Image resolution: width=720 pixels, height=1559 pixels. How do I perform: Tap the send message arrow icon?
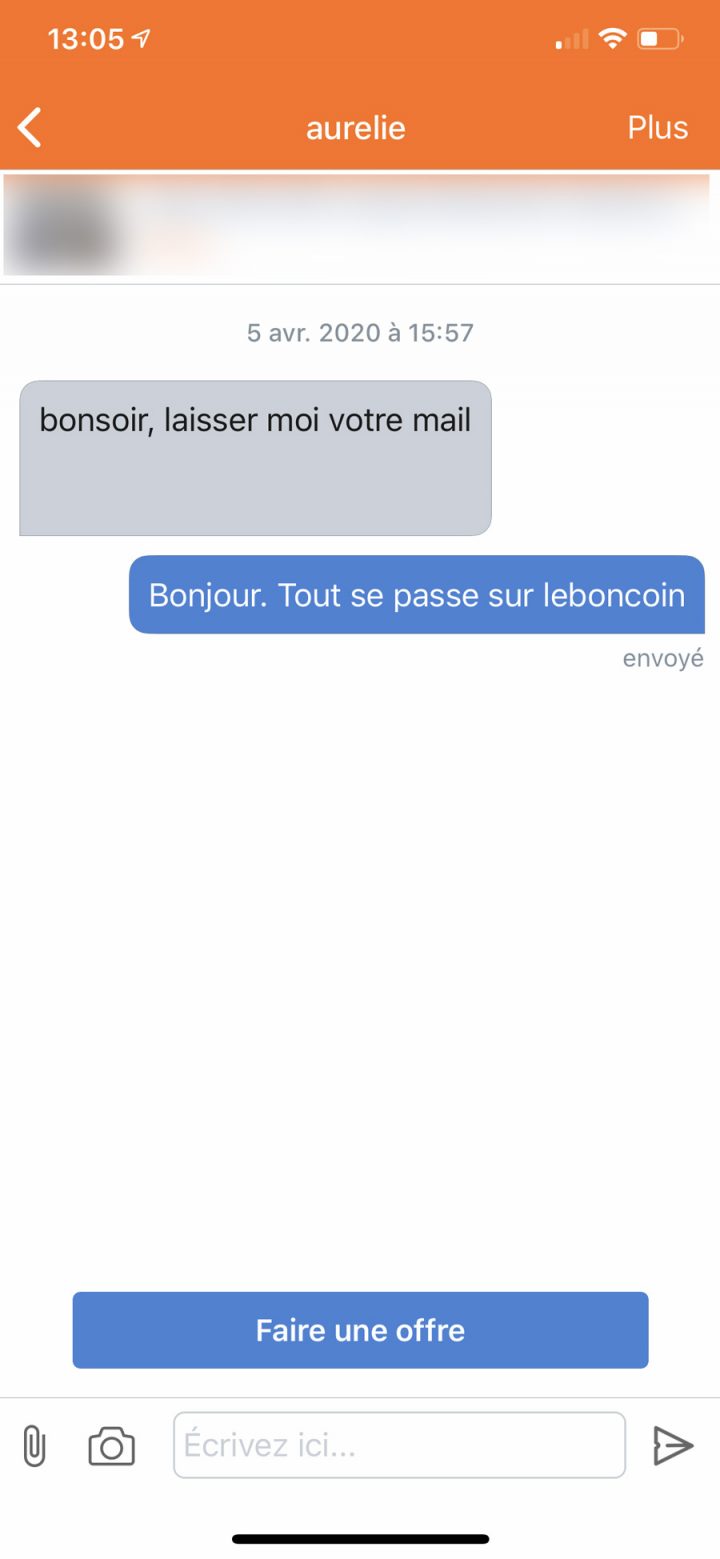[676, 1445]
